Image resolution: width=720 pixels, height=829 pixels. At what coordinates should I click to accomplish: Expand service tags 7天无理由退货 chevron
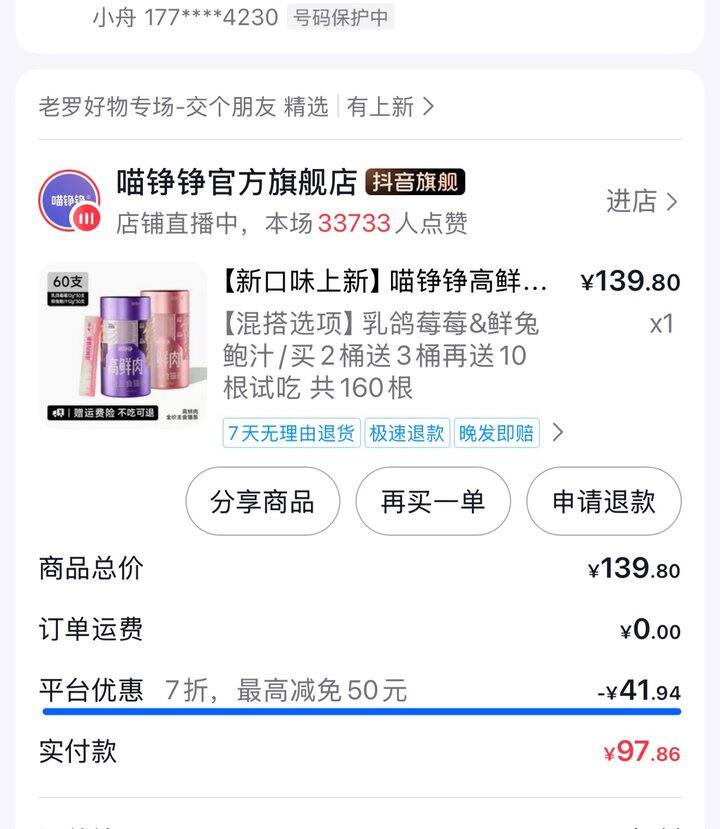click(x=558, y=433)
